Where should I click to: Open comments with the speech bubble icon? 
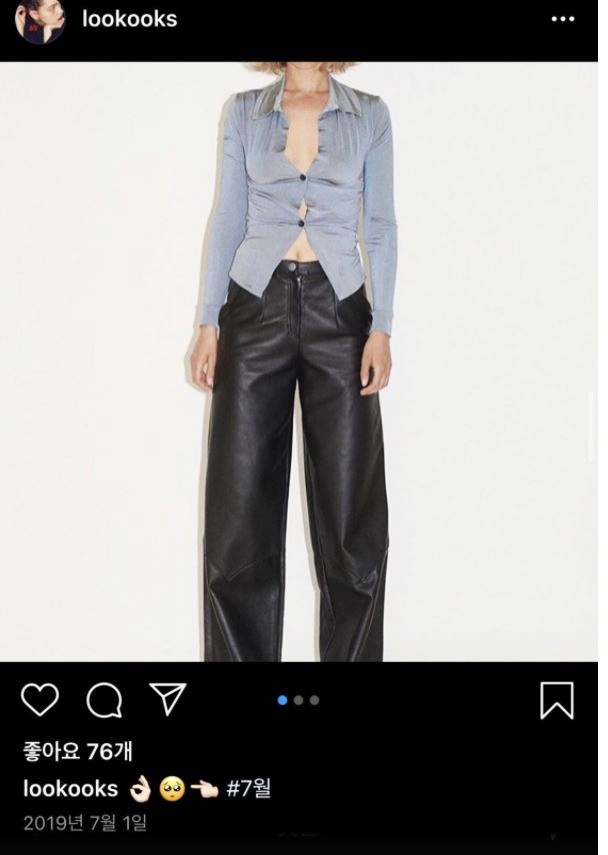coord(104,701)
